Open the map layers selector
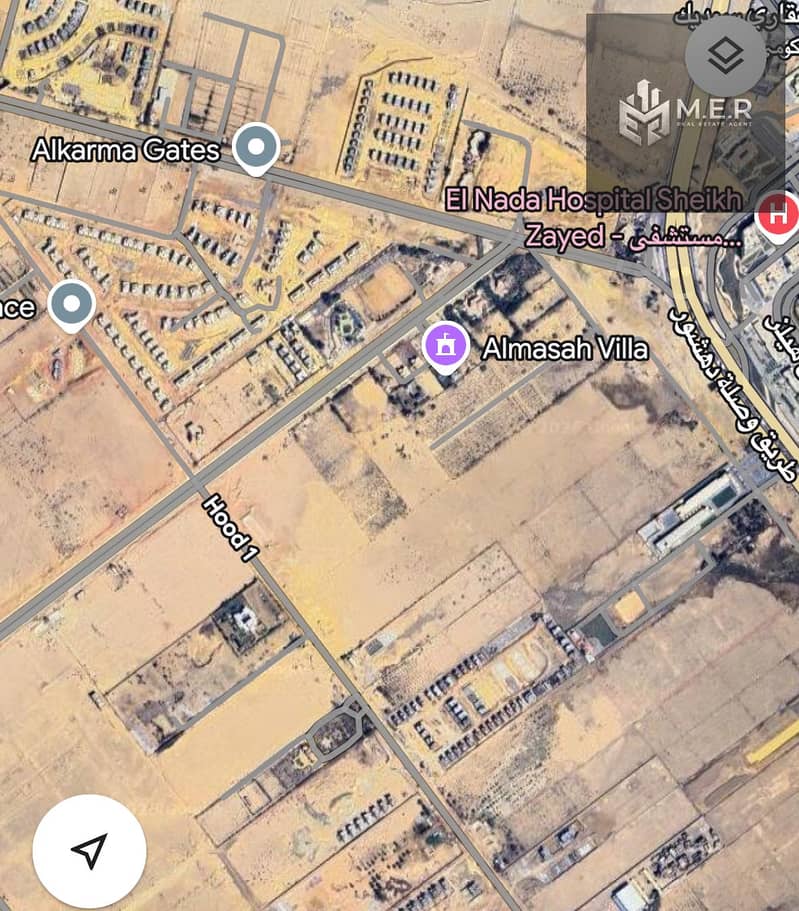799x911 pixels. tap(725, 56)
